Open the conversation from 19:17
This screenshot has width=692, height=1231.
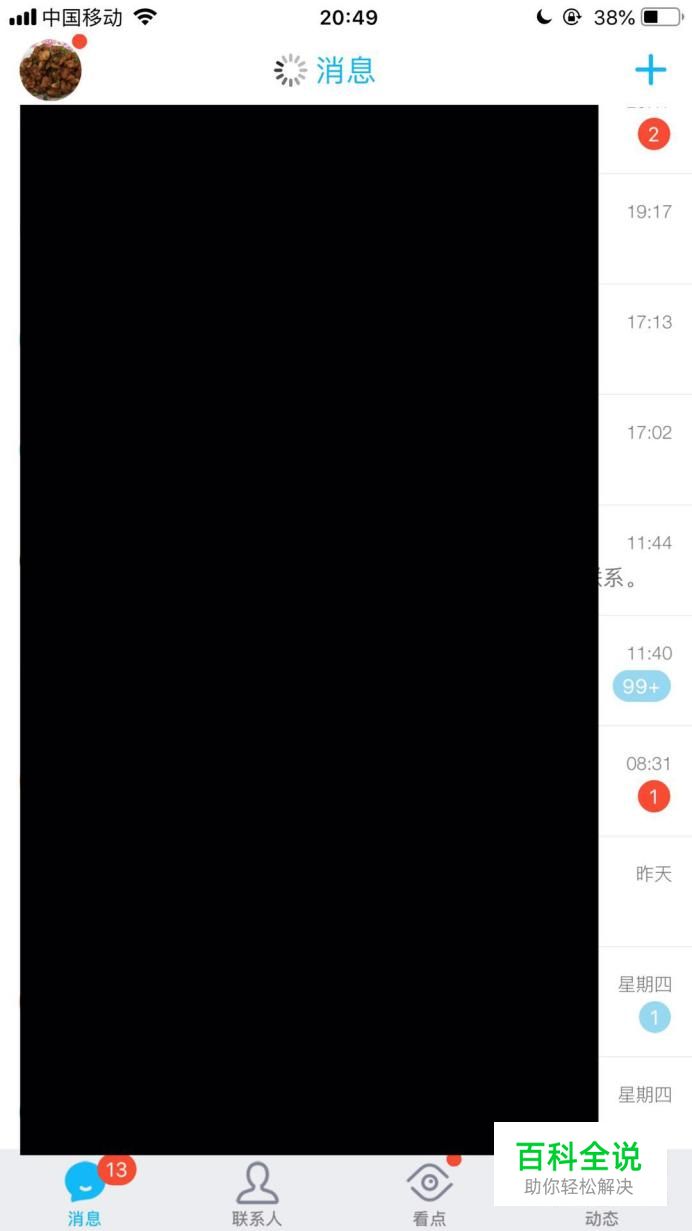tap(346, 229)
